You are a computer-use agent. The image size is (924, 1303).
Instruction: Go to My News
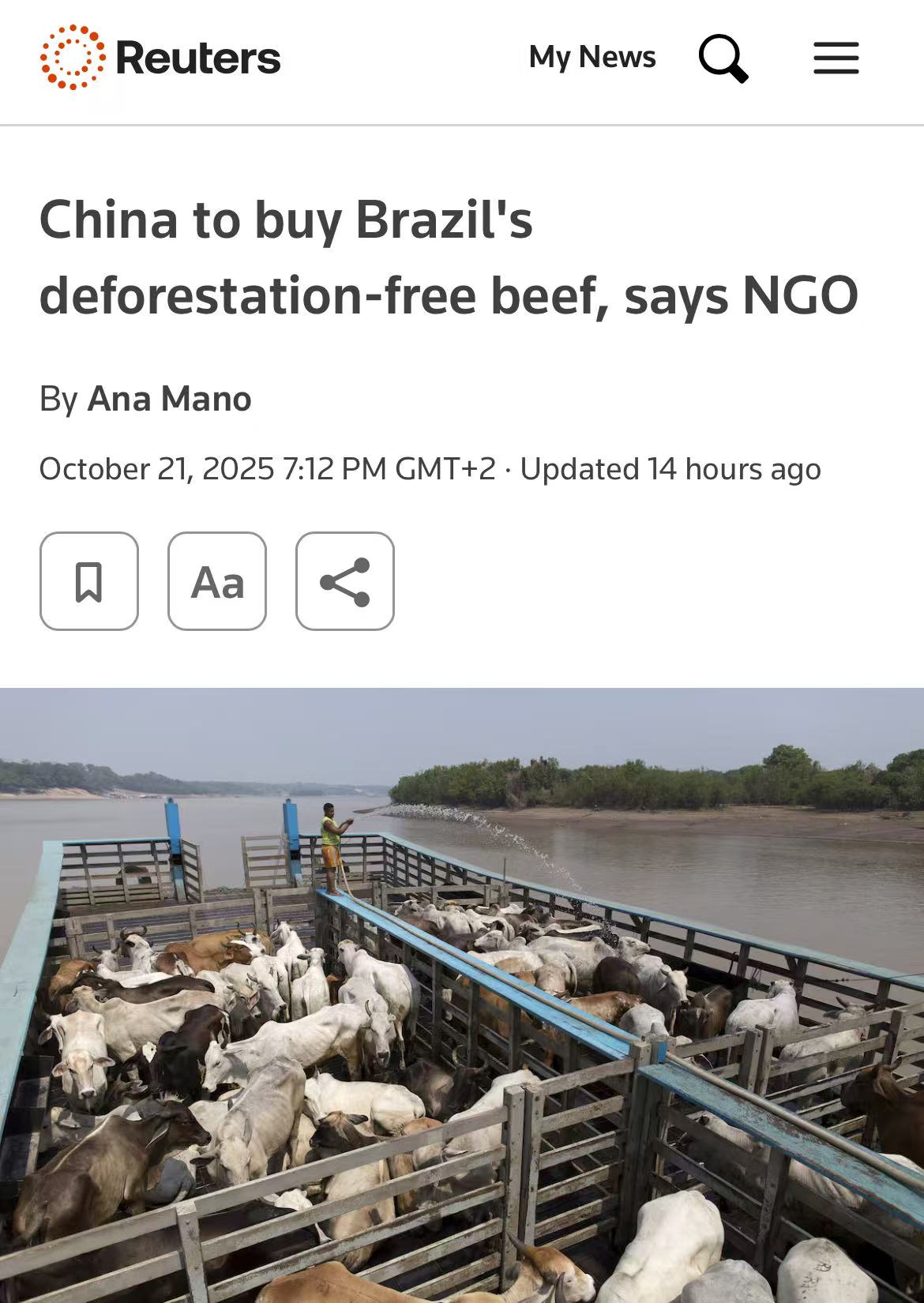(x=592, y=57)
